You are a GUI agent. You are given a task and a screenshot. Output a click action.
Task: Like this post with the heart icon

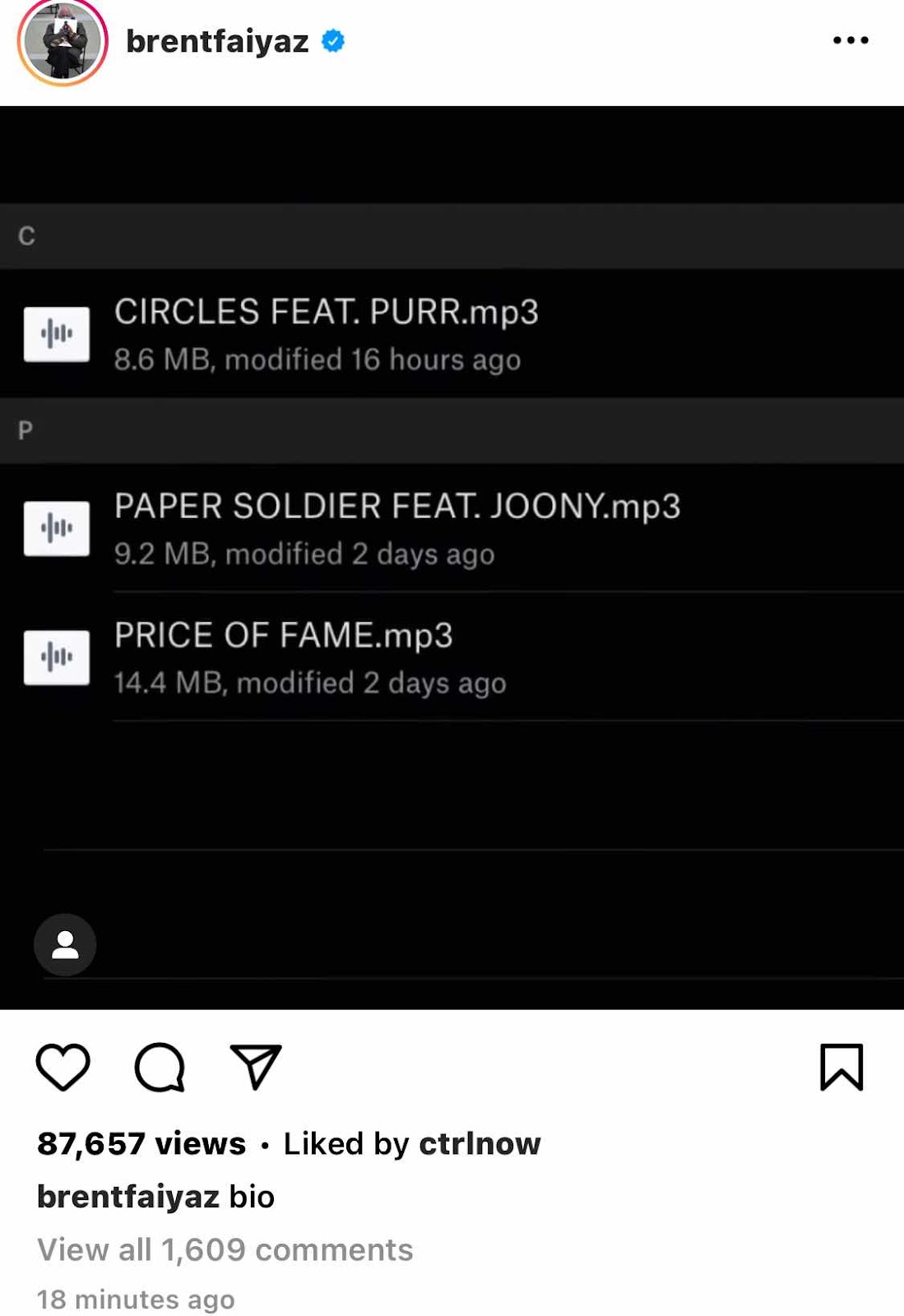[63, 1067]
